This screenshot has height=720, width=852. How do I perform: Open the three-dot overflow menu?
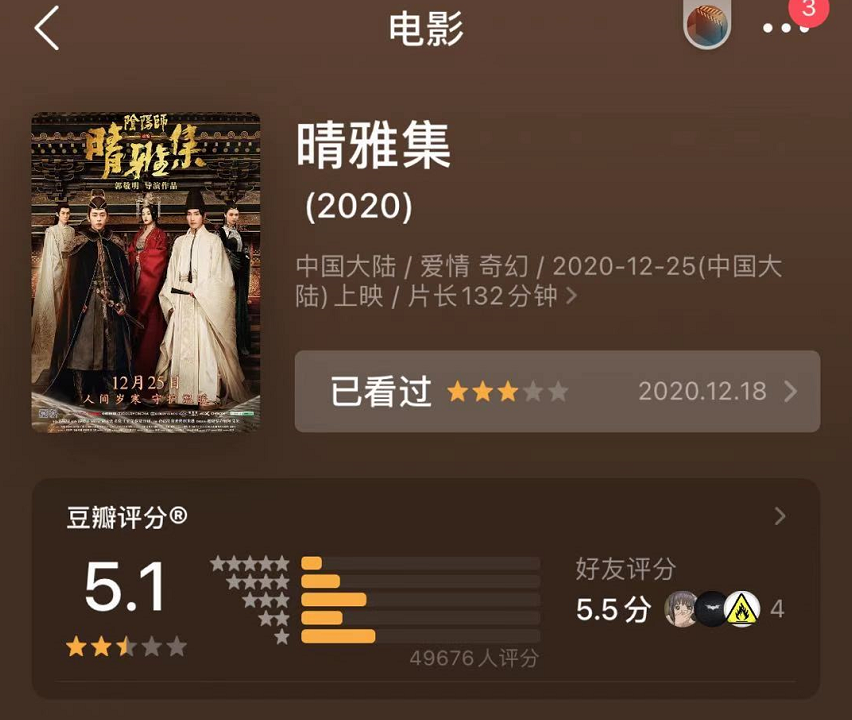785,30
